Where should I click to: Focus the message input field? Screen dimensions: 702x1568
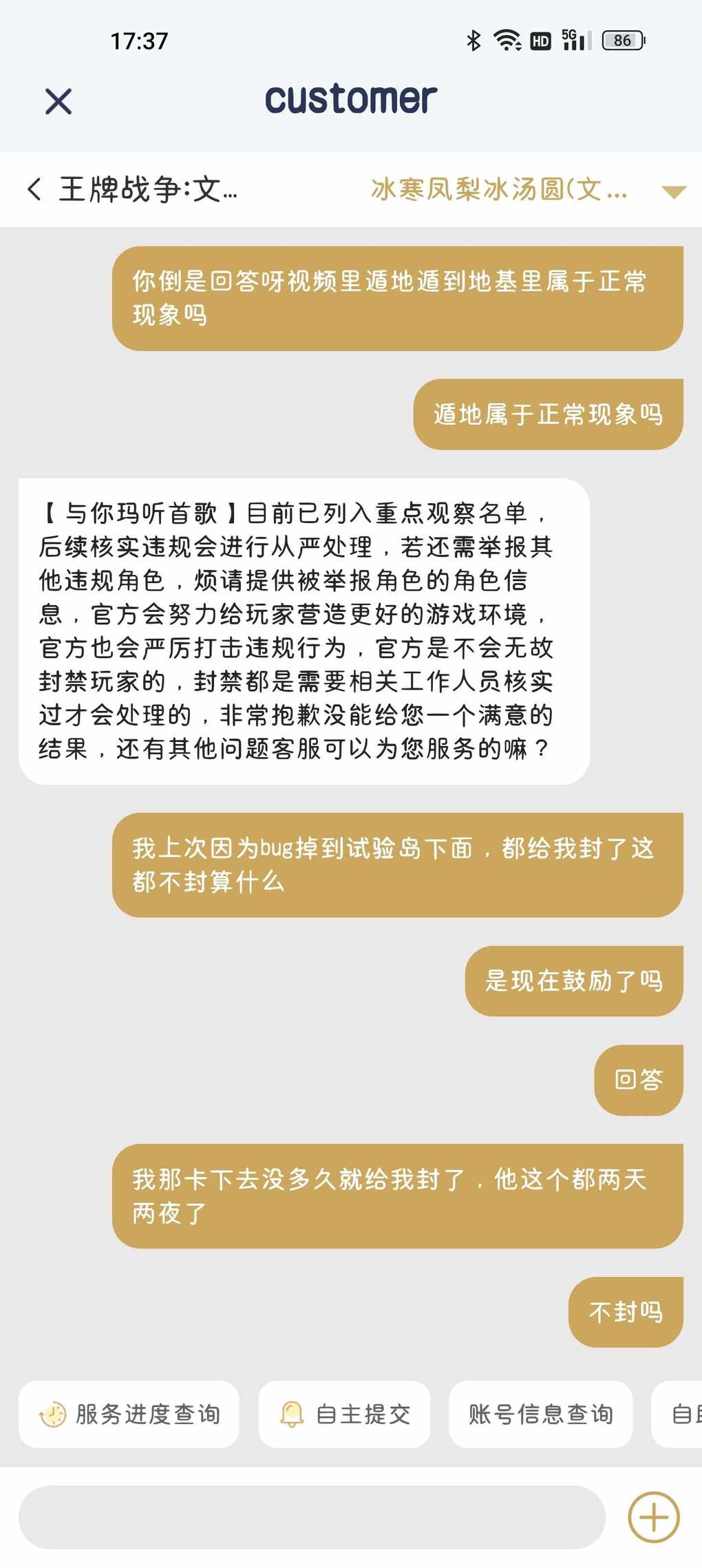click(x=311, y=1518)
